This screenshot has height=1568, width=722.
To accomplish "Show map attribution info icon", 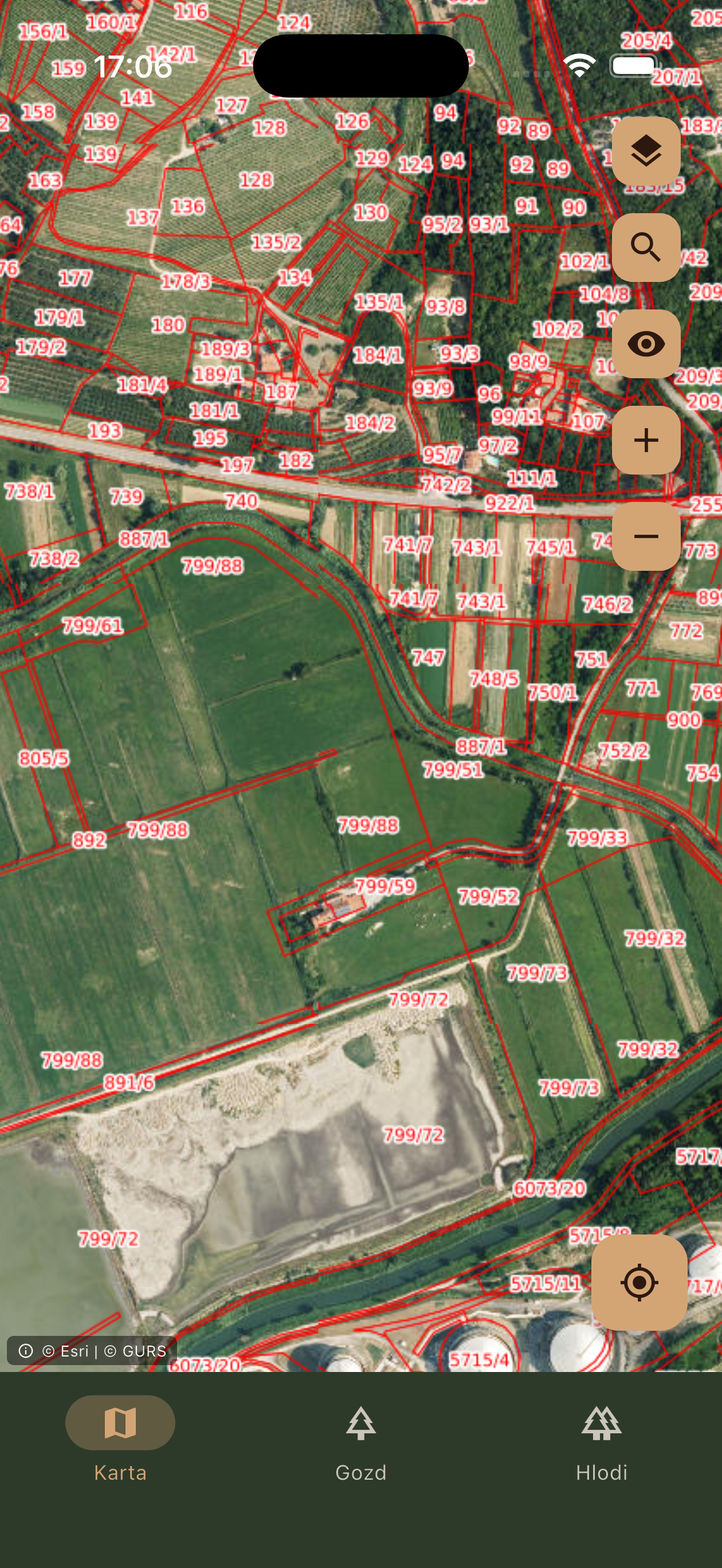I will [x=26, y=1351].
